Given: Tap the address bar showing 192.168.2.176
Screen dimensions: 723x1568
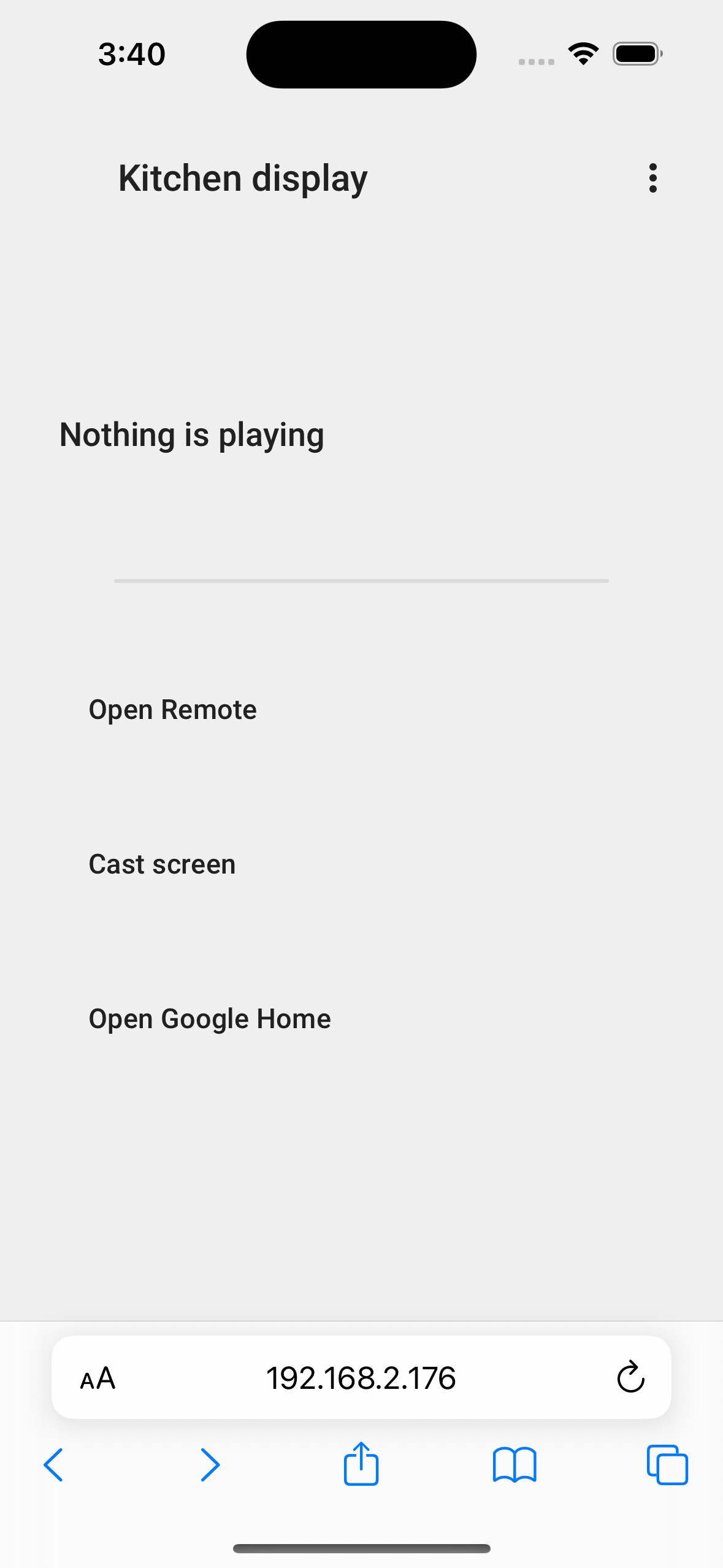Looking at the screenshot, I should click(361, 1377).
